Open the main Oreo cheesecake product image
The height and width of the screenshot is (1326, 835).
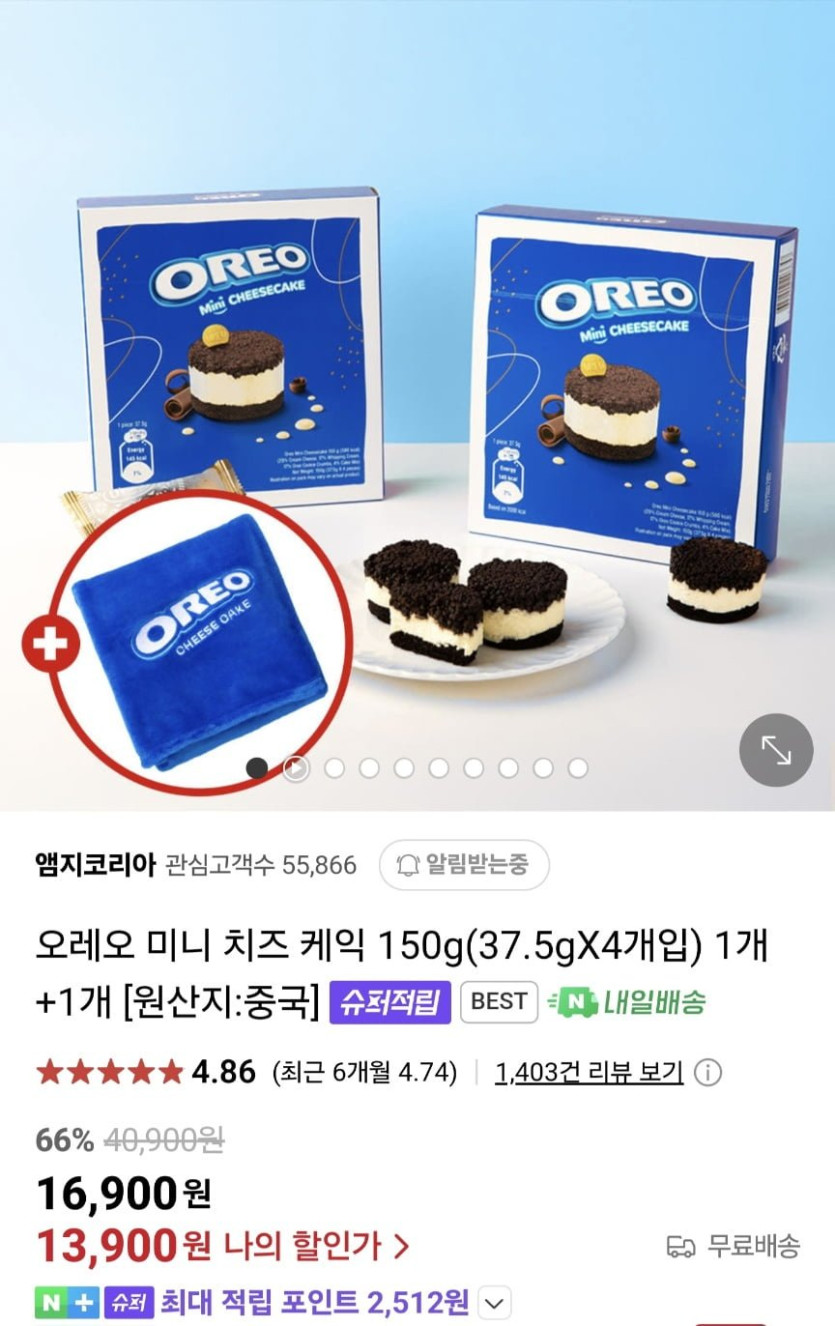click(417, 400)
